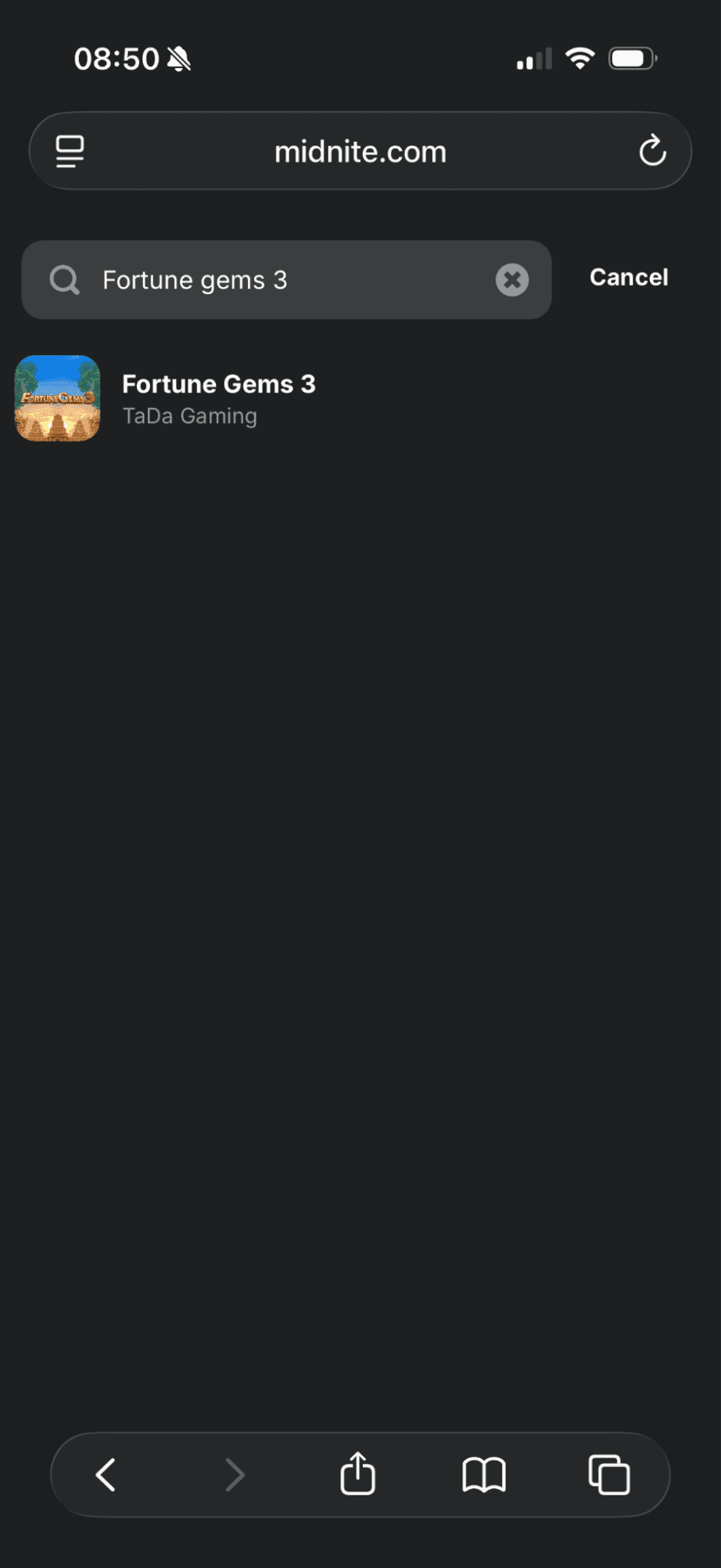
Task: Cancel the search
Action: point(628,278)
